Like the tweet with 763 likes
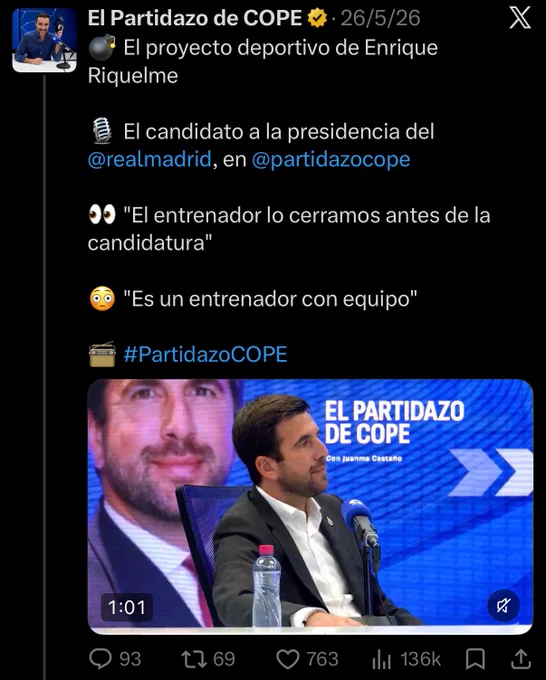 pyautogui.click(x=307, y=659)
